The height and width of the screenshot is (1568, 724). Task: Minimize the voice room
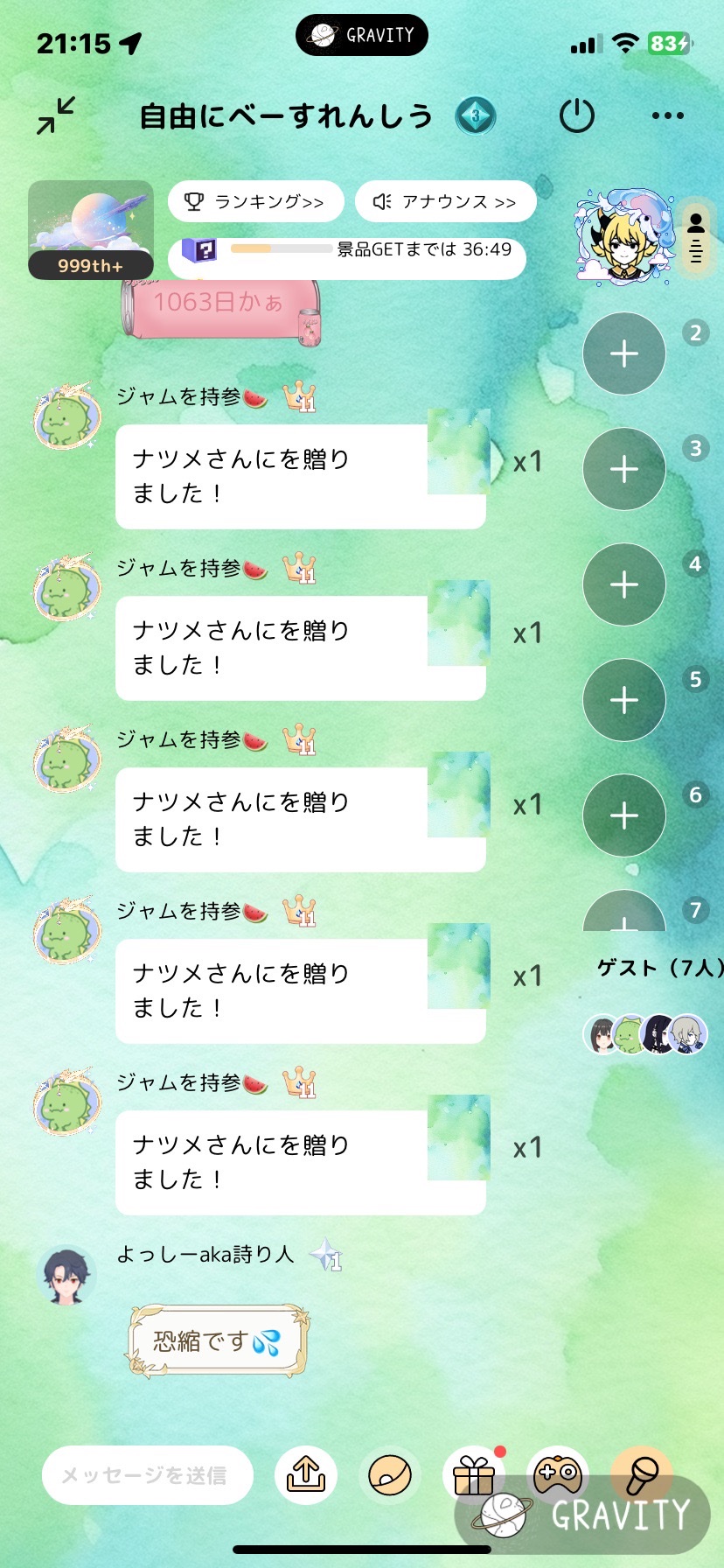[56, 115]
